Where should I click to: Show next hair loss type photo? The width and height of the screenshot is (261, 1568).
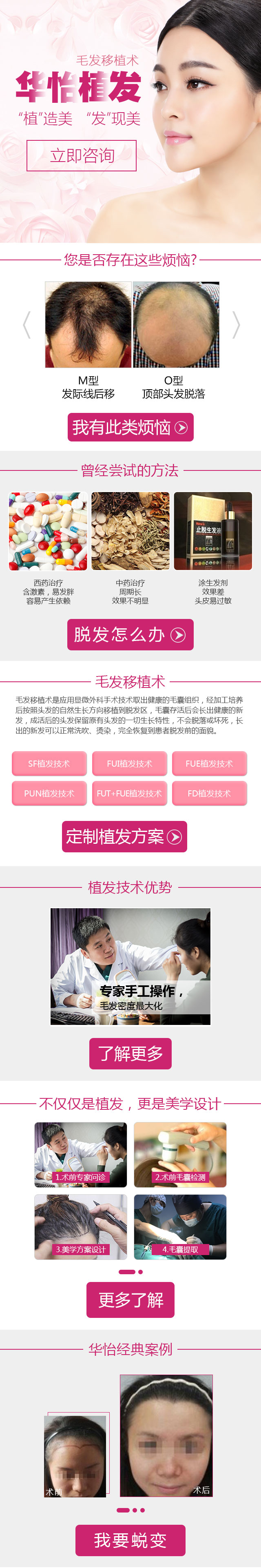[x=236, y=324]
